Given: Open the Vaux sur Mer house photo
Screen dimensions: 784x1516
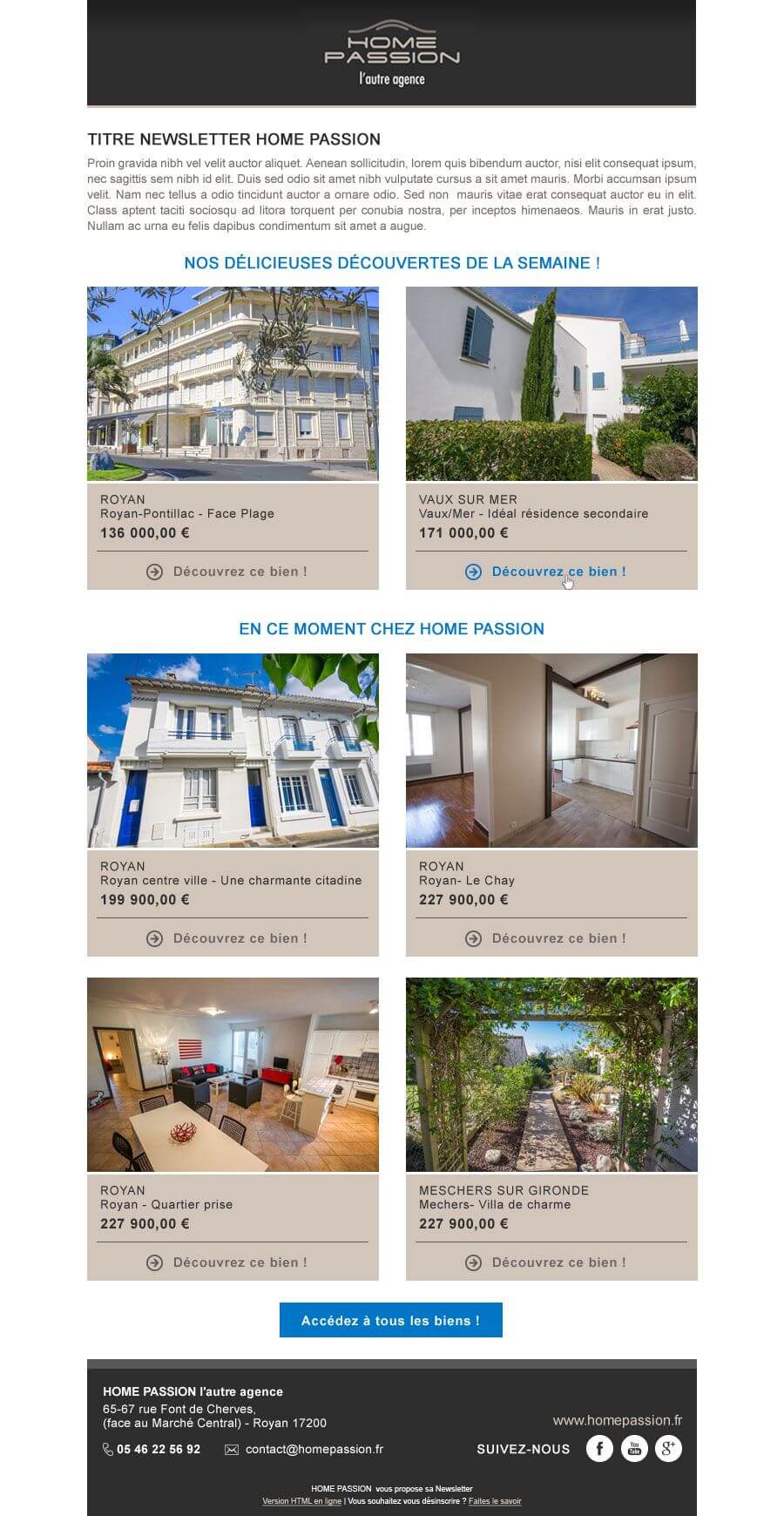Looking at the screenshot, I should pyautogui.click(x=551, y=383).
